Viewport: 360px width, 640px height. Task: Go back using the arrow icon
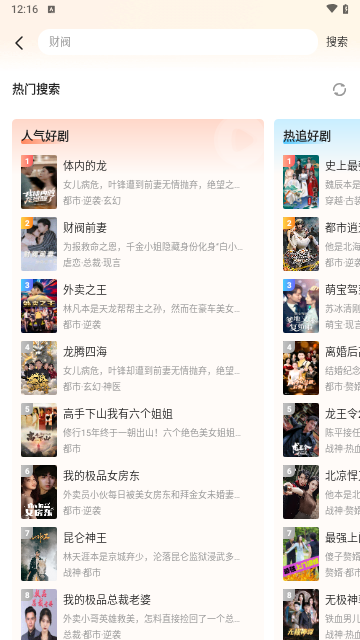pos(19,42)
